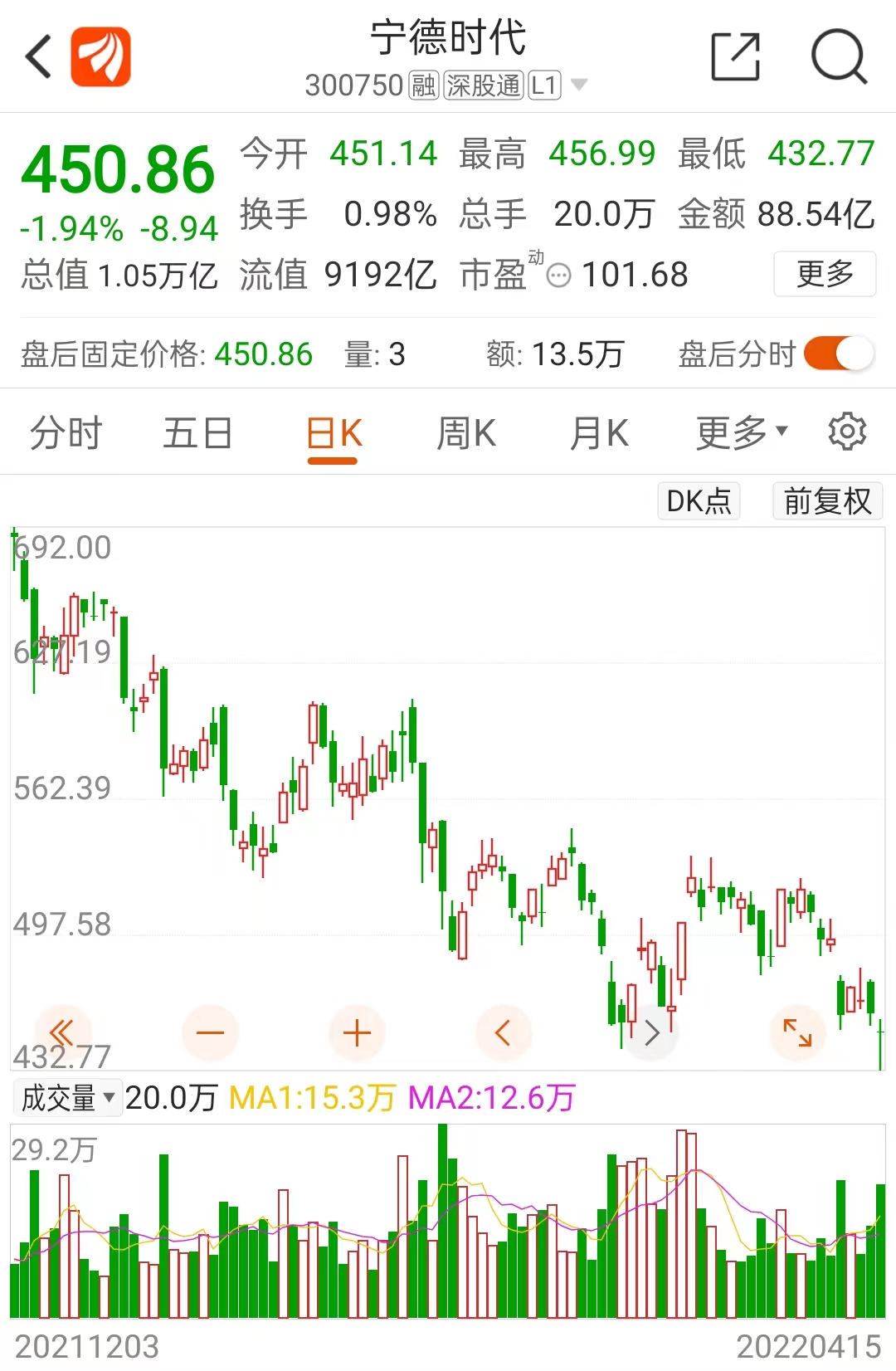Tap the share icon at top right
This screenshot has width=896, height=1371.
(737, 56)
